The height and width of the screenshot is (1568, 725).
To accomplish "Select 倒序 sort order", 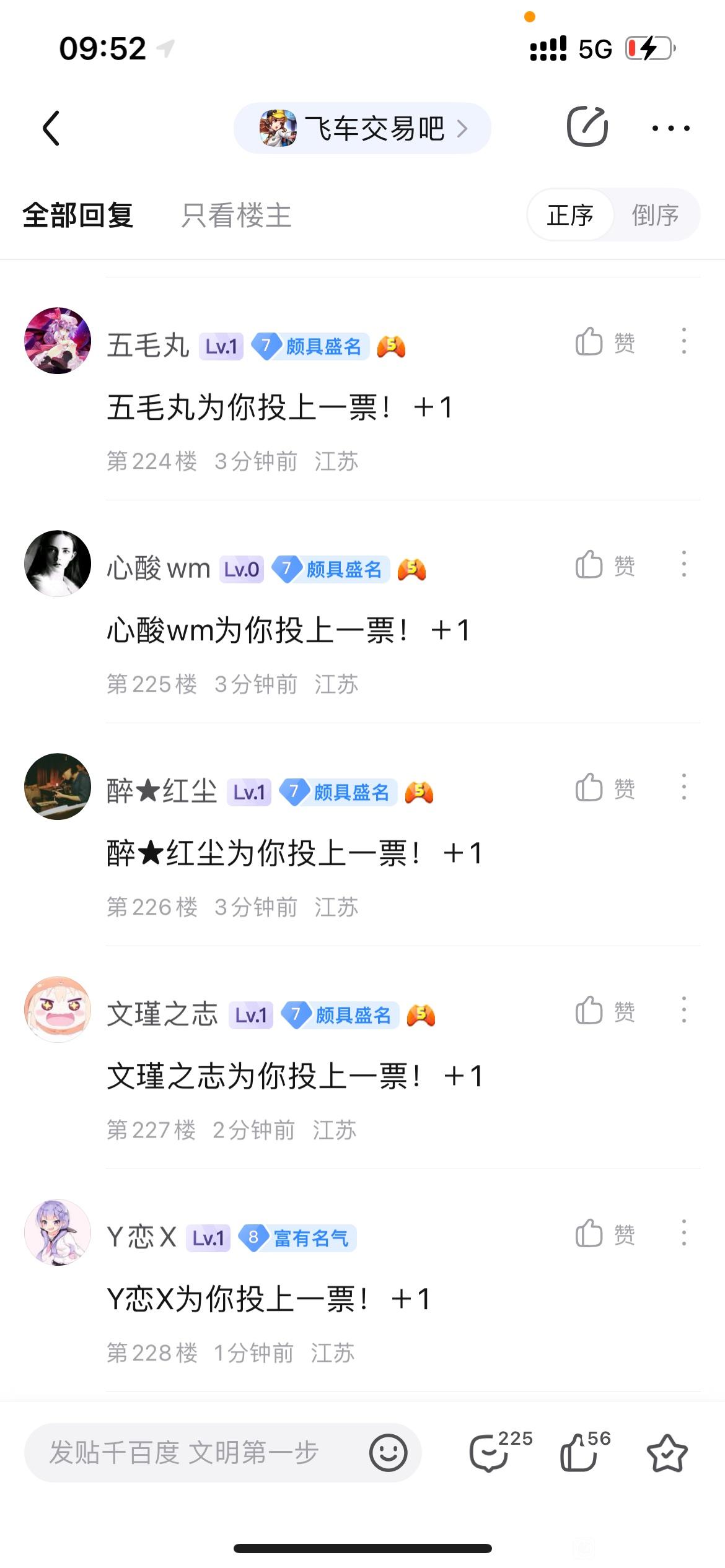I will coord(655,216).
